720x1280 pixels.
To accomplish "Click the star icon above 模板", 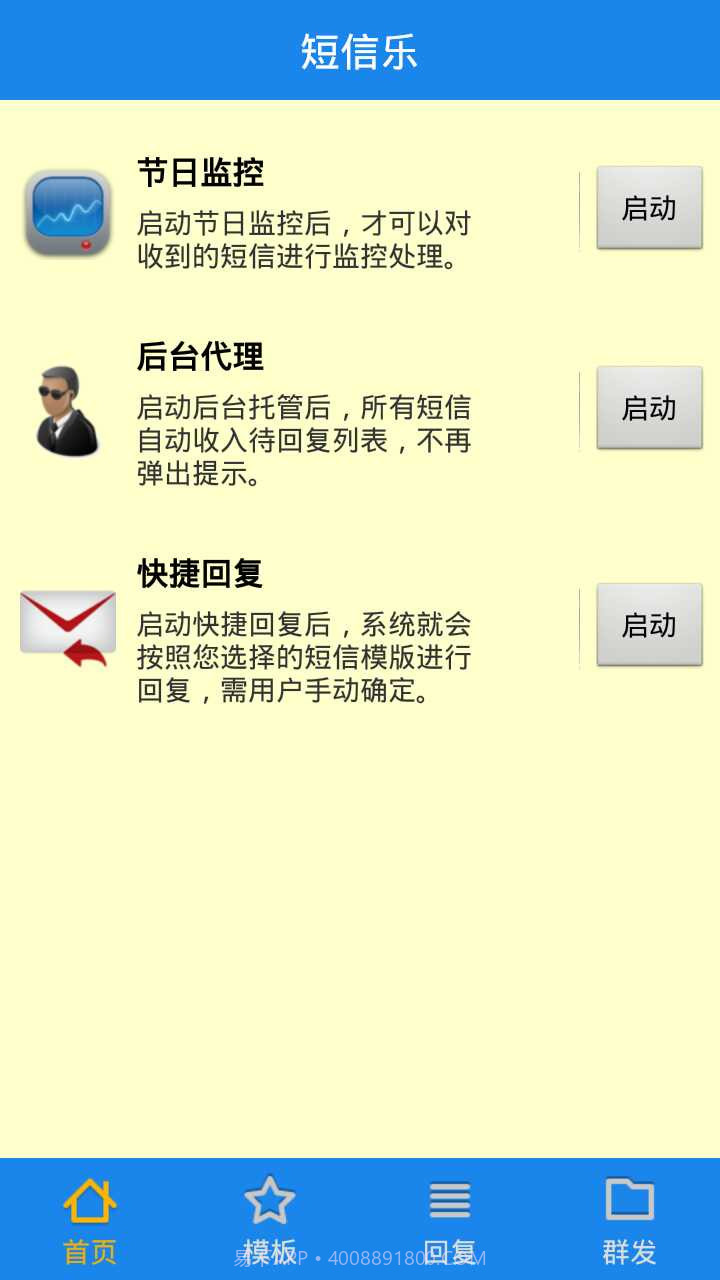I will [x=270, y=1200].
